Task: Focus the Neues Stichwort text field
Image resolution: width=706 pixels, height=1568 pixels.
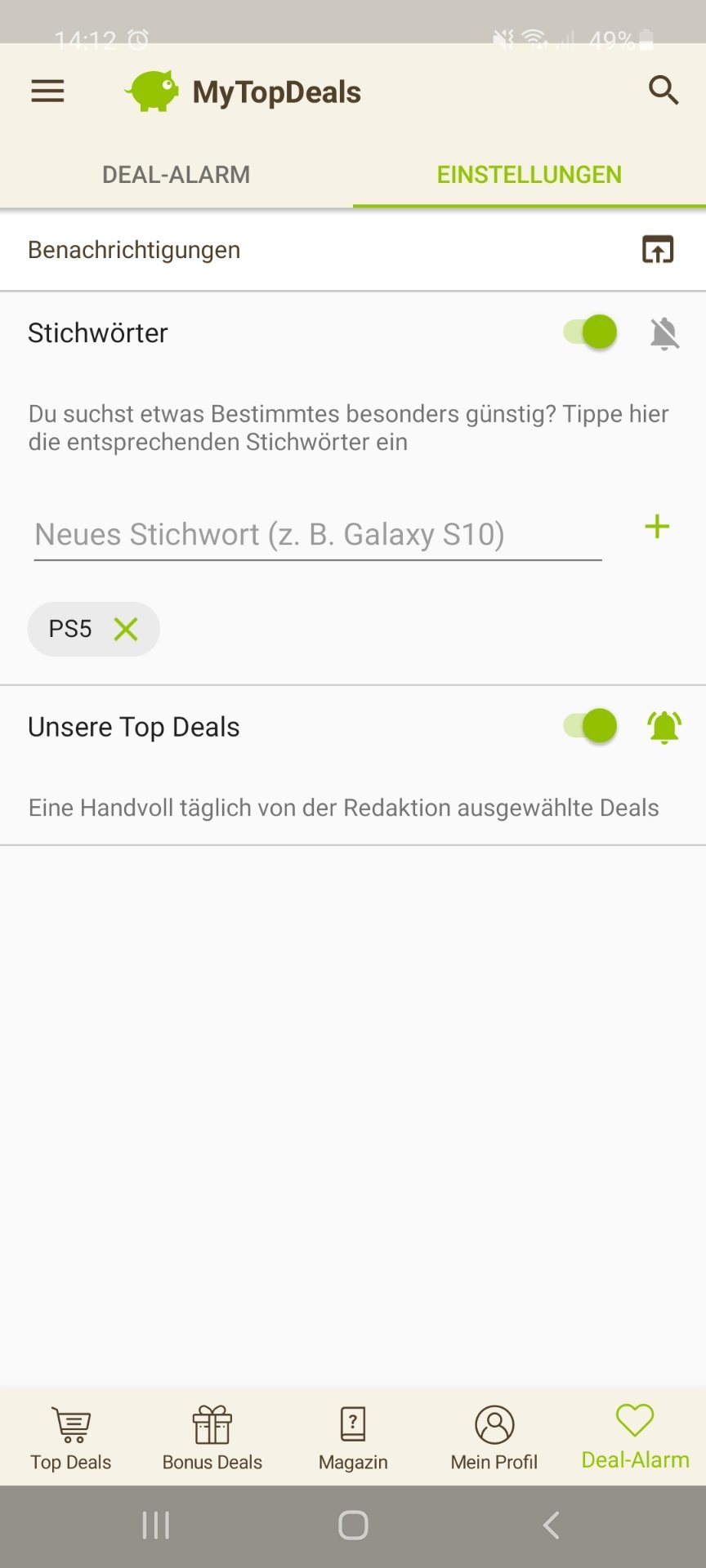Action: [x=317, y=535]
